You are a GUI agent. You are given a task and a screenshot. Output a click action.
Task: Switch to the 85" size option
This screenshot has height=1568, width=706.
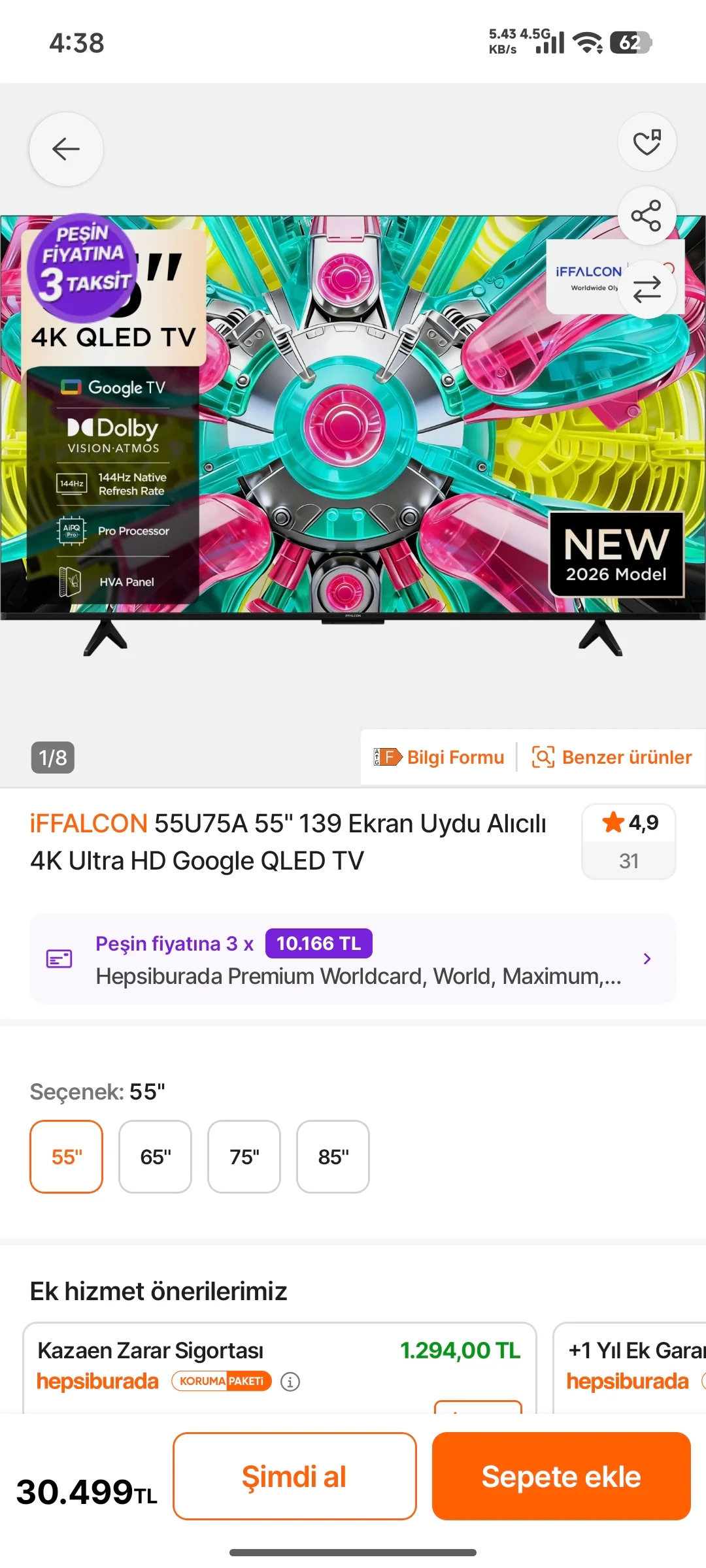(x=333, y=1156)
